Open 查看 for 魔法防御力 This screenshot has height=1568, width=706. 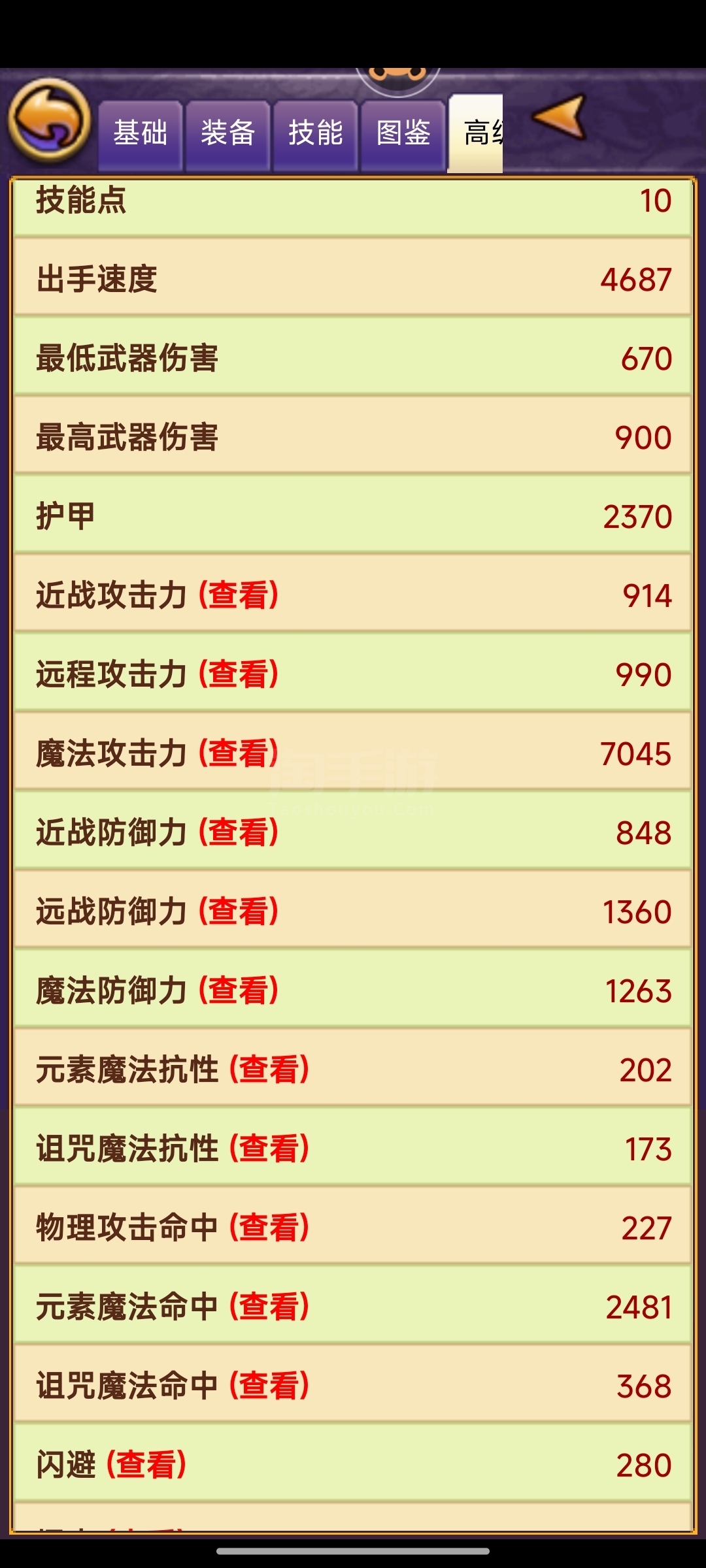click(x=239, y=990)
